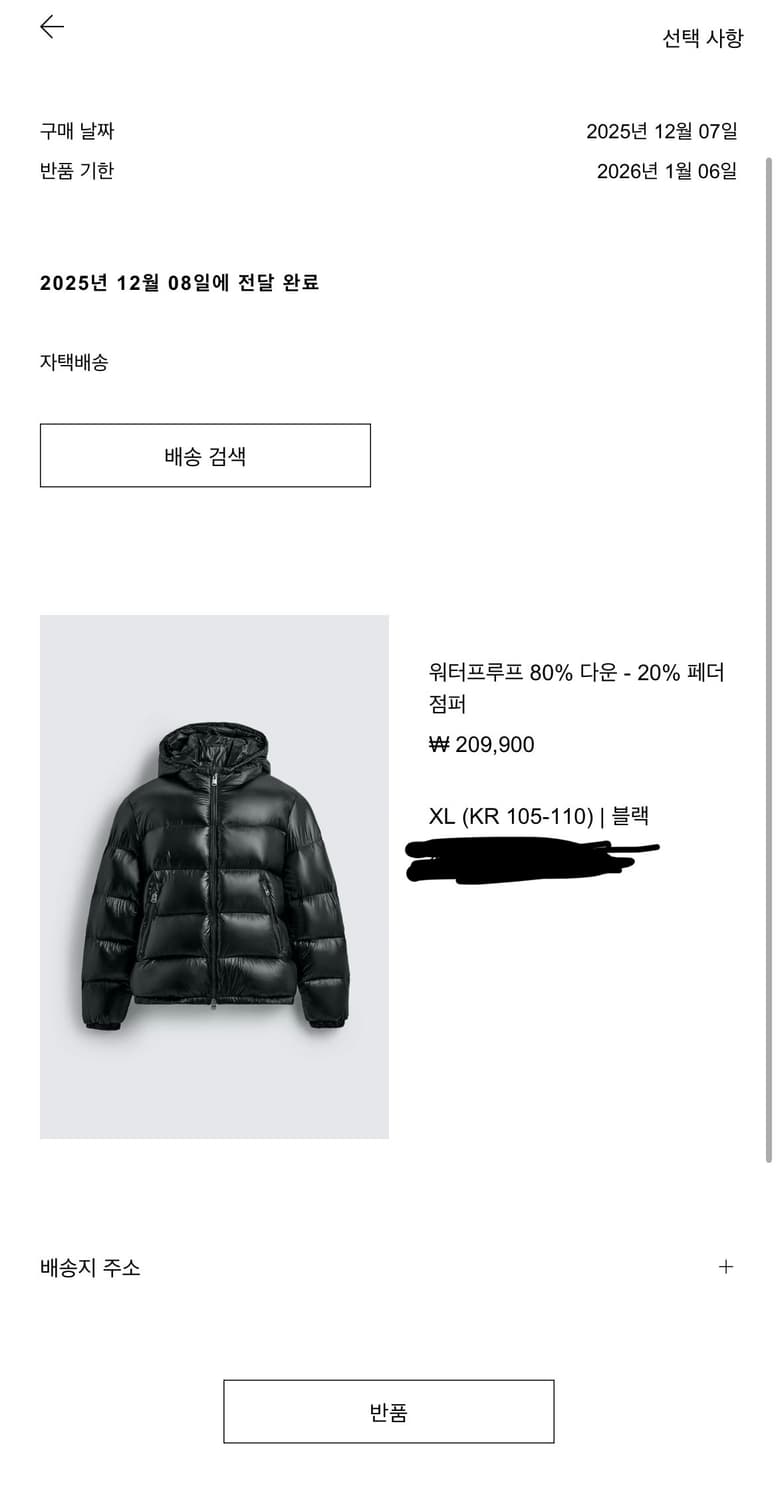Expand the 배송지 주소 delivery address section

(89, 1268)
